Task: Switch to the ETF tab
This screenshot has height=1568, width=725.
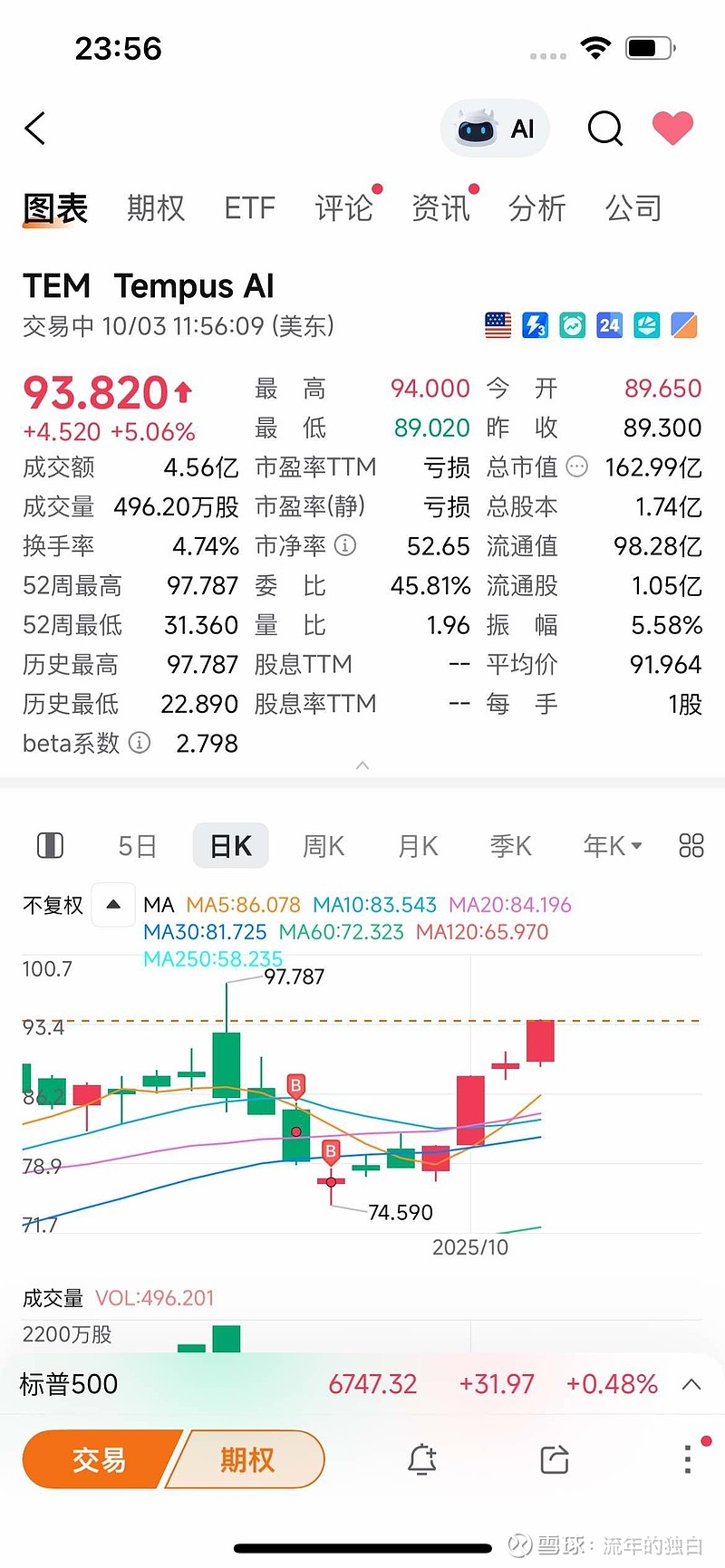Action: click(249, 208)
